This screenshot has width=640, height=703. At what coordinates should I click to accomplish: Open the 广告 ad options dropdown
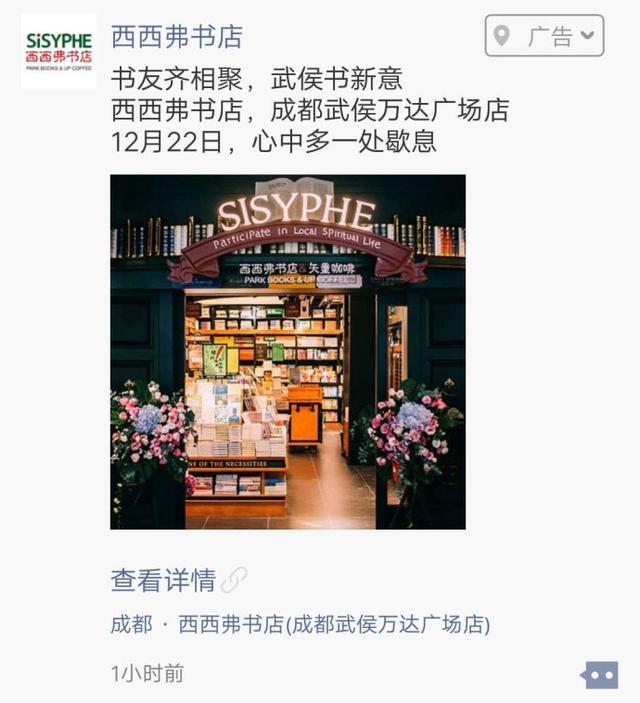click(x=545, y=36)
